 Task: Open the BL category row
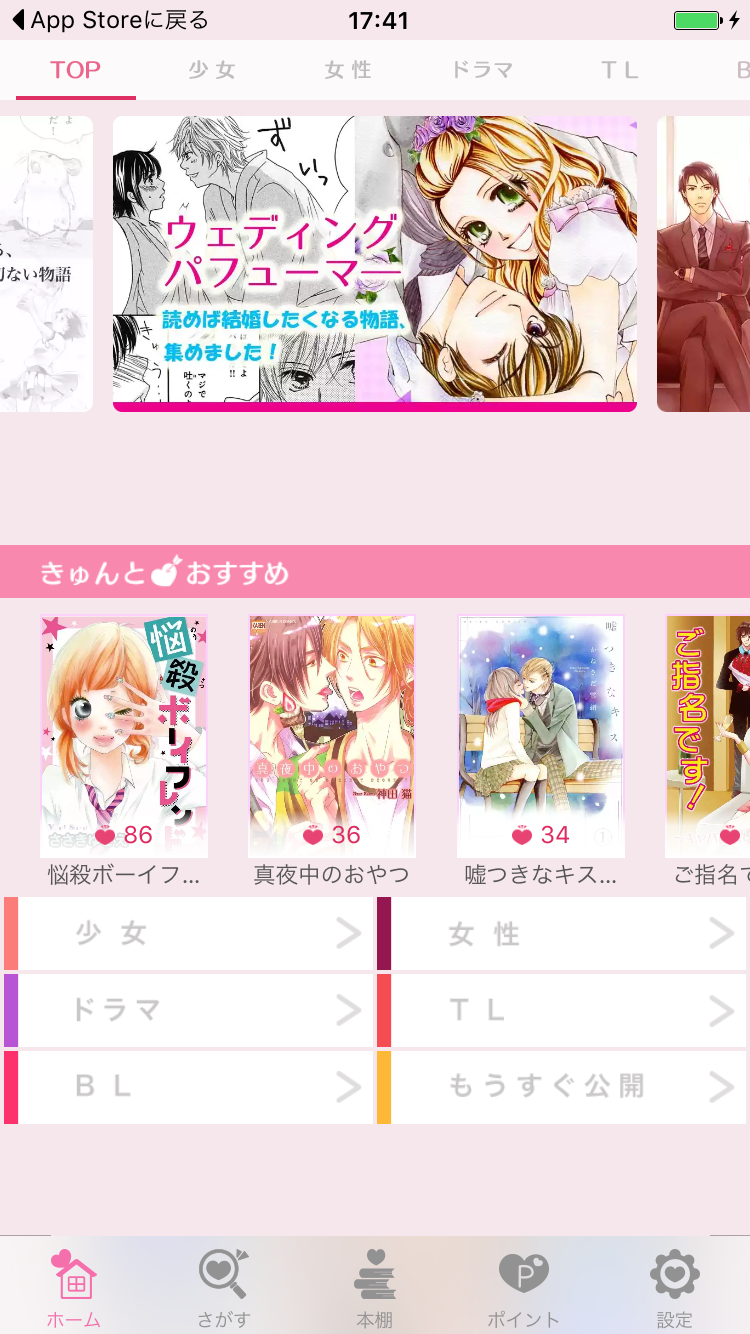tap(190, 1086)
